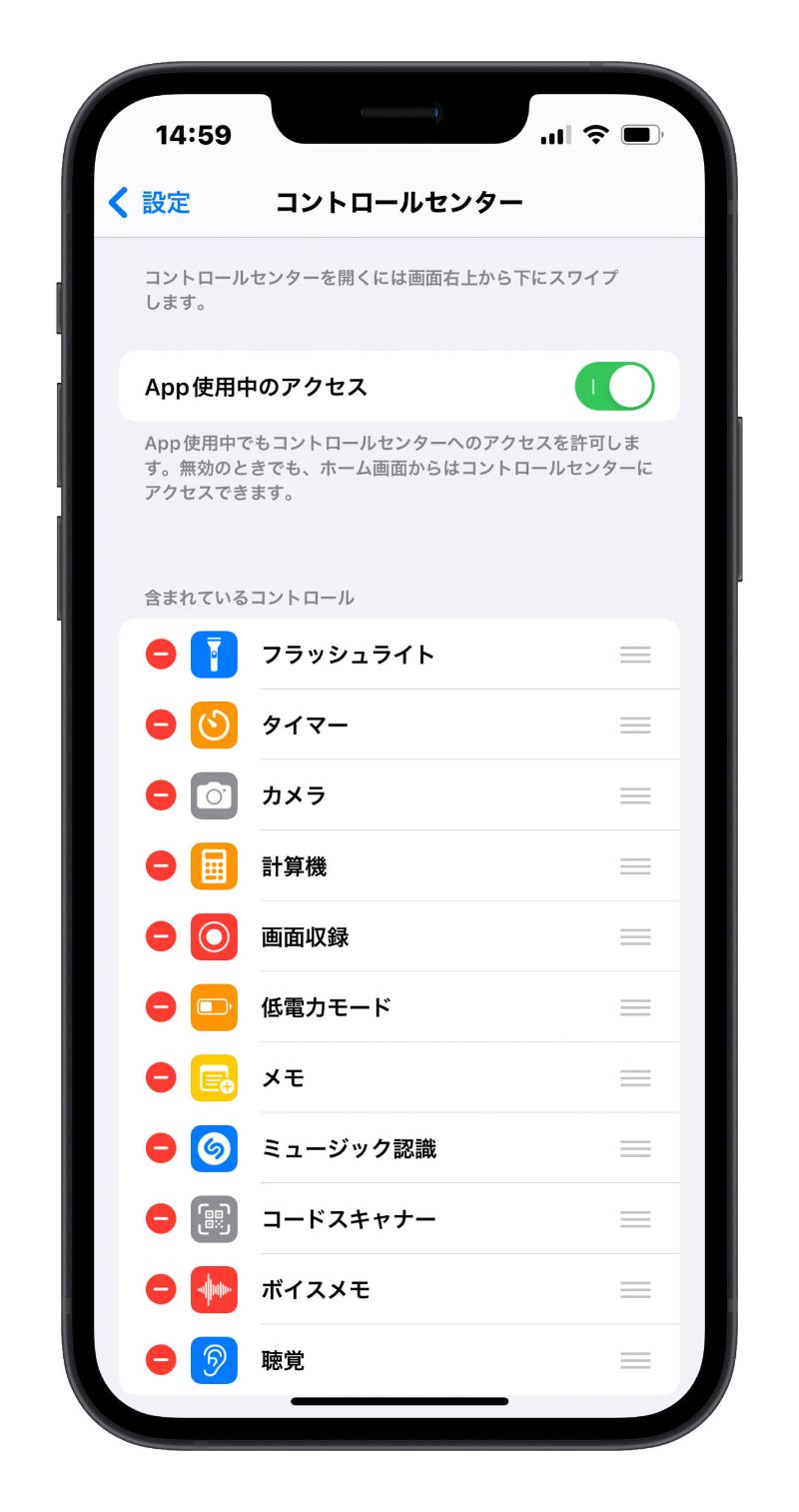Remove フラッシュライト from included controls
The width and height of the screenshot is (799, 1512).
click(x=161, y=655)
